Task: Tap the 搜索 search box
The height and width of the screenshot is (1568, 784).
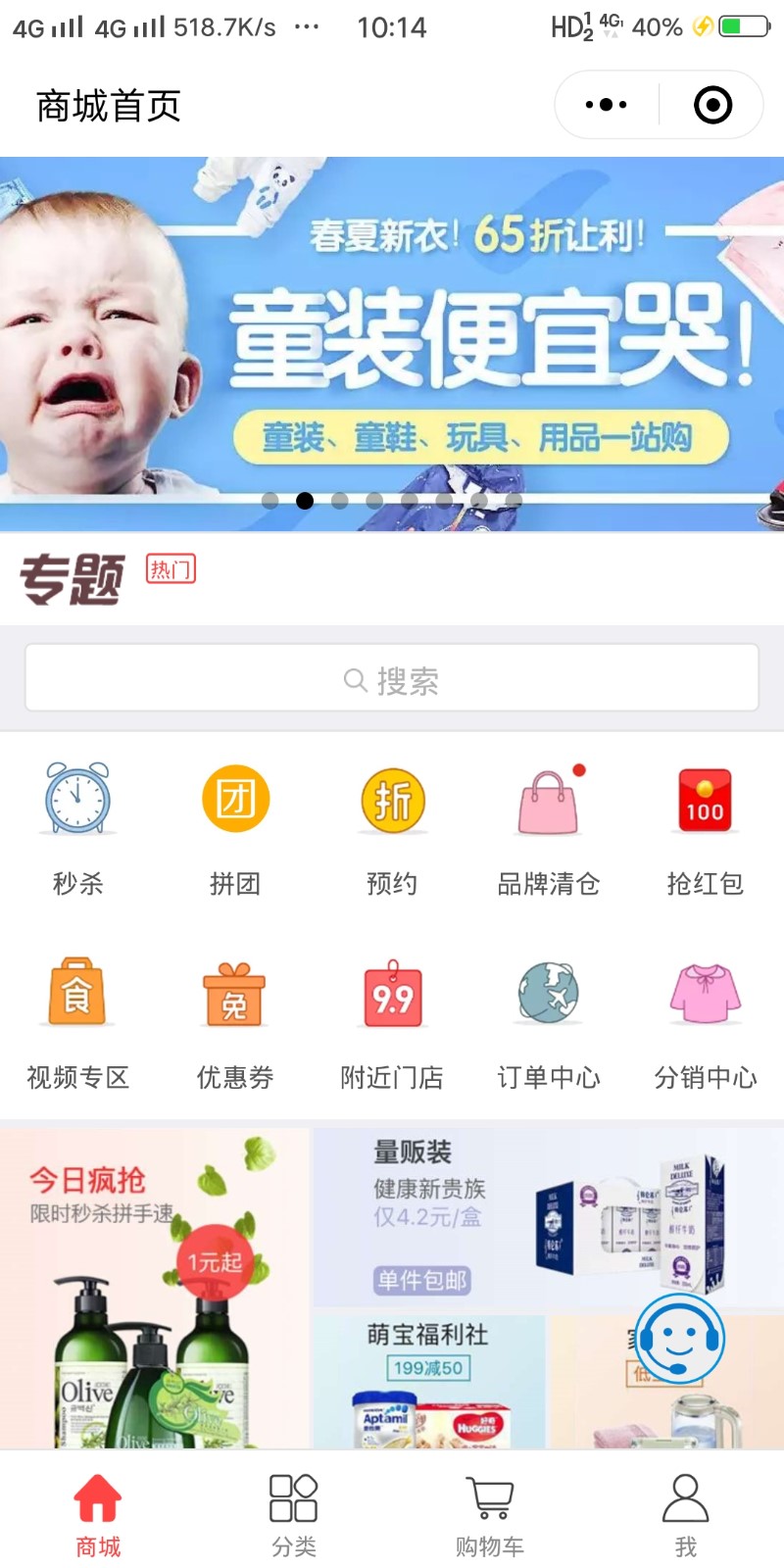Action: pos(392,678)
